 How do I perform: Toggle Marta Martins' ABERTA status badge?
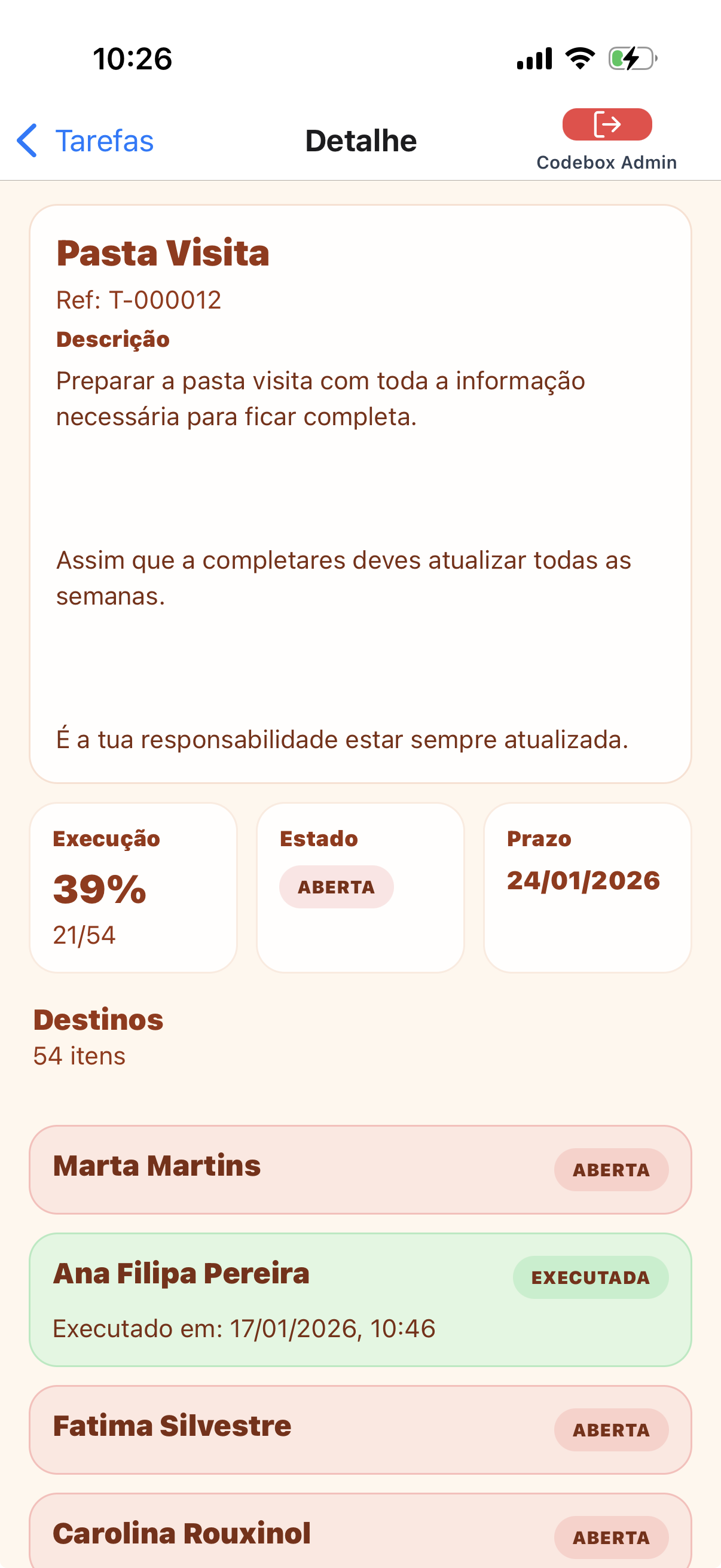pyautogui.click(x=610, y=1169)
